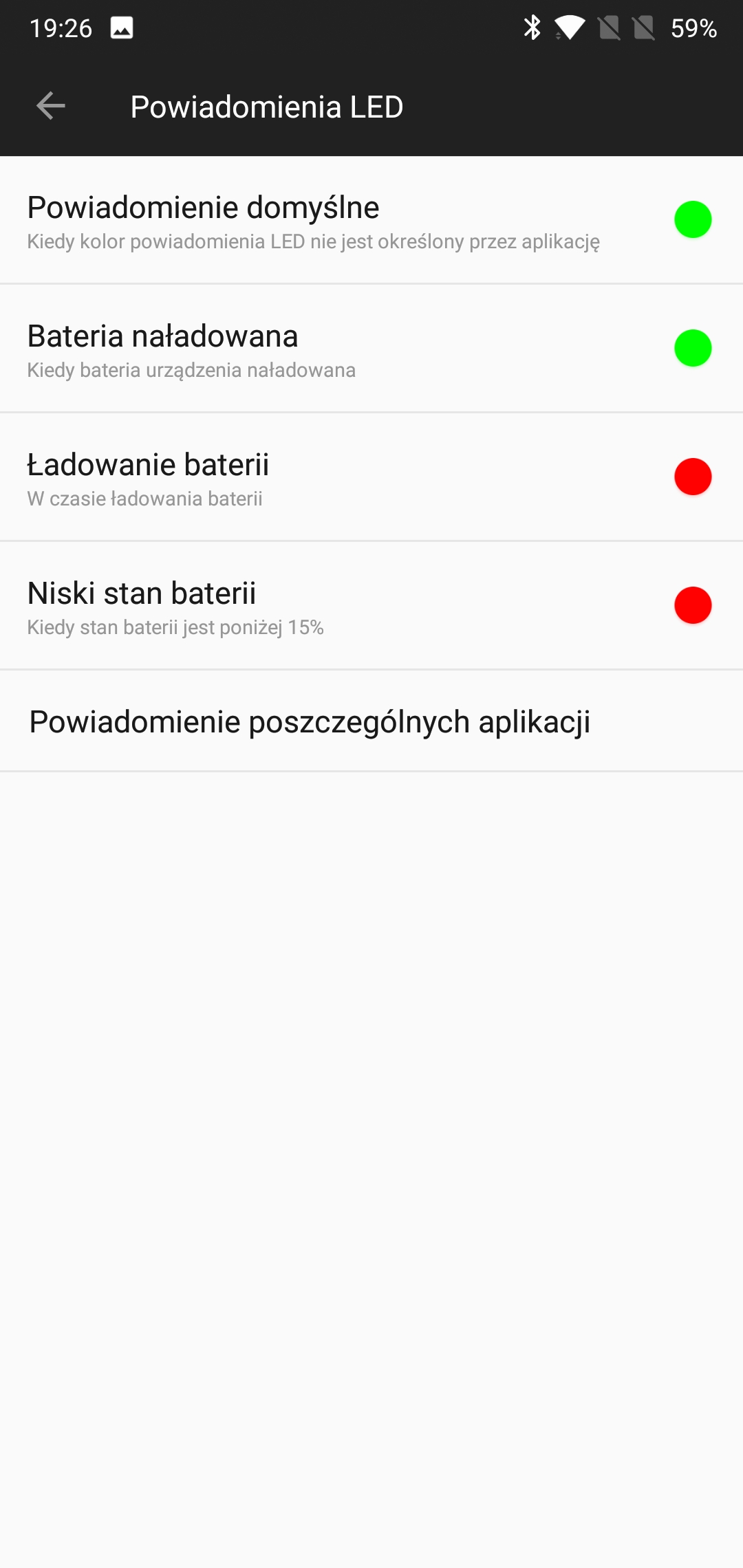Open Powiadomienie poszczególnych aplikacji
Screen dimensions: 743x1568
point(371,721)
